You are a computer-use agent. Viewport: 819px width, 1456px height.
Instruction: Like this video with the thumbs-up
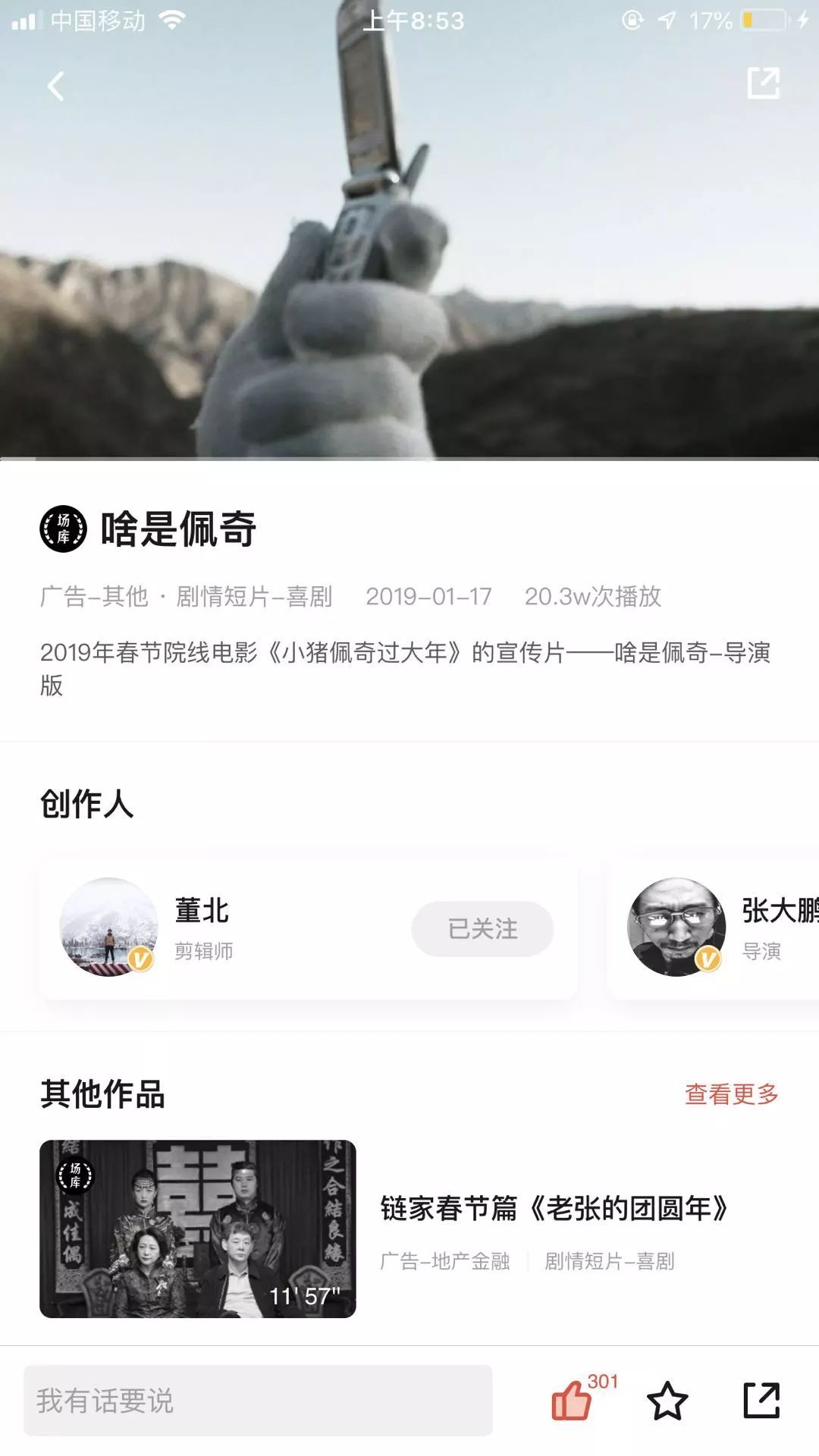click(572, 1401)
